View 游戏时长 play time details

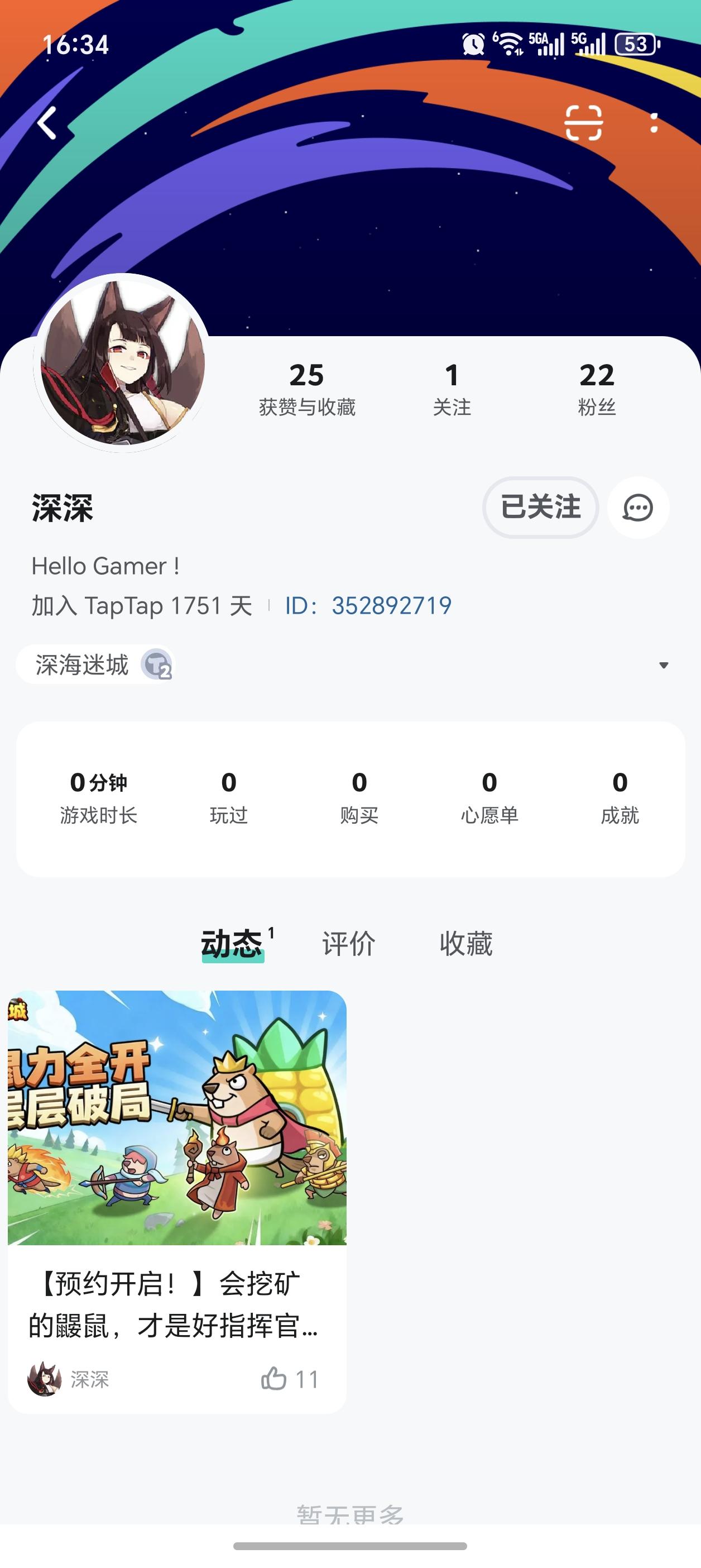99,797
